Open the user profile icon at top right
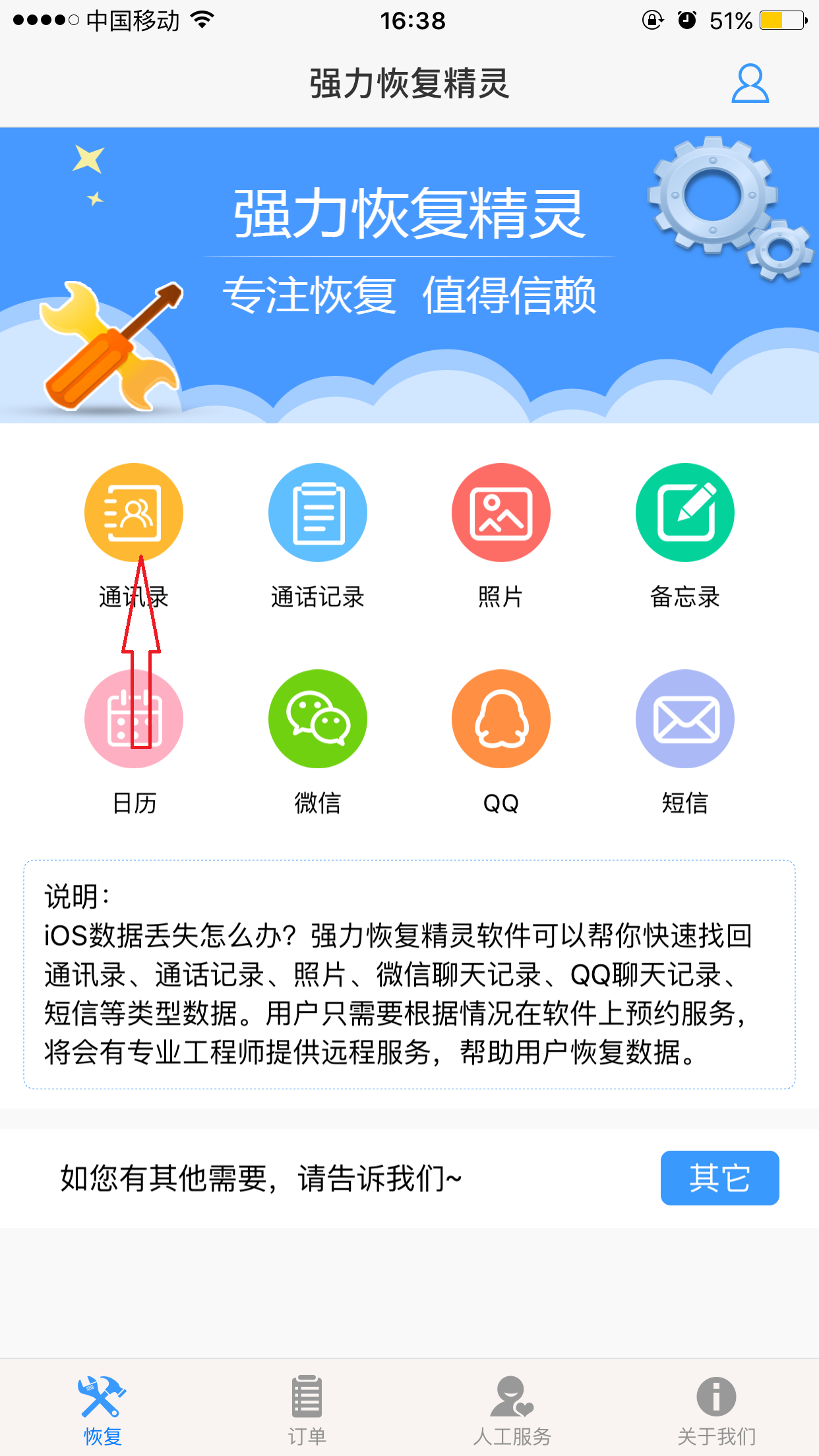Image resolution: width=819 pixels, height=1456 pixels. [749, 84]
